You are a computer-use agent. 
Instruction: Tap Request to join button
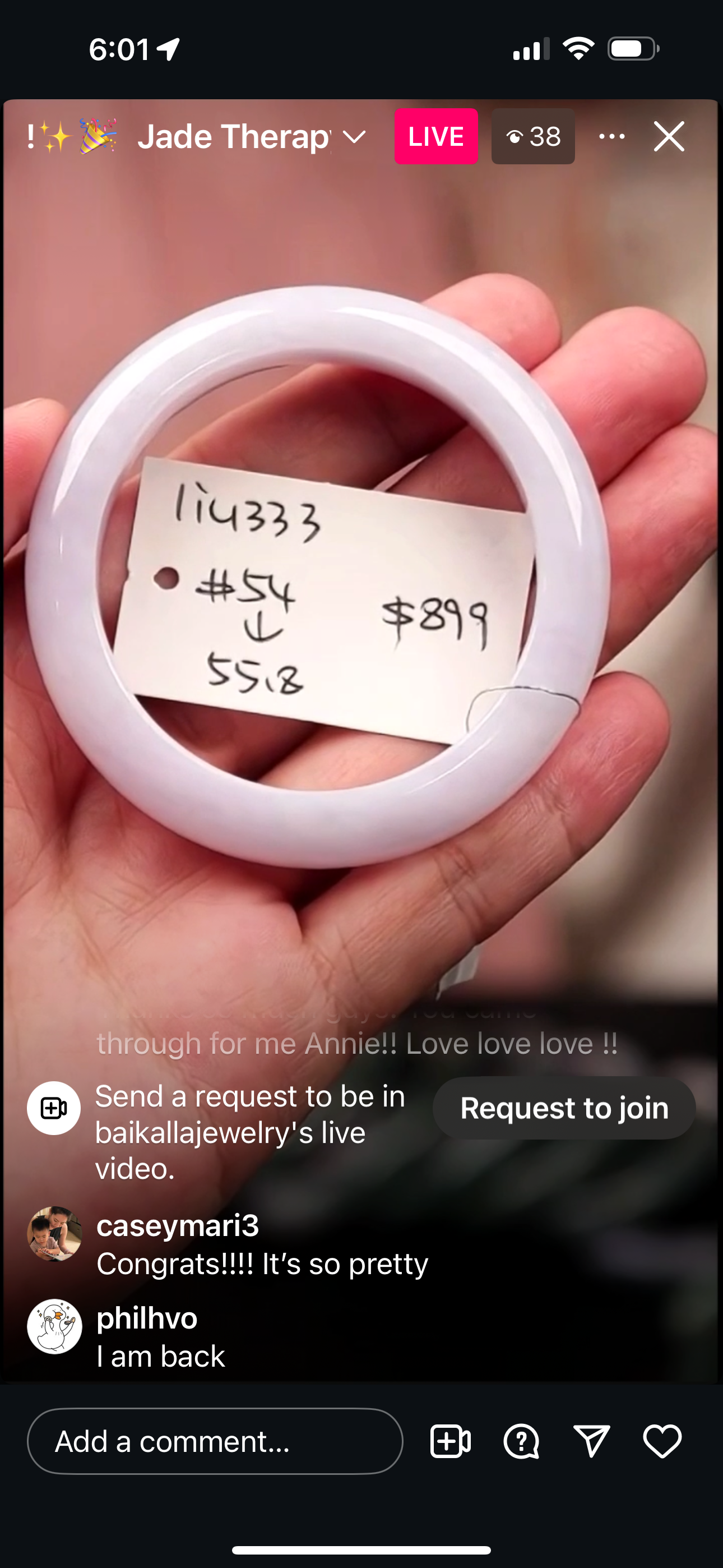tap(564, 1108)
